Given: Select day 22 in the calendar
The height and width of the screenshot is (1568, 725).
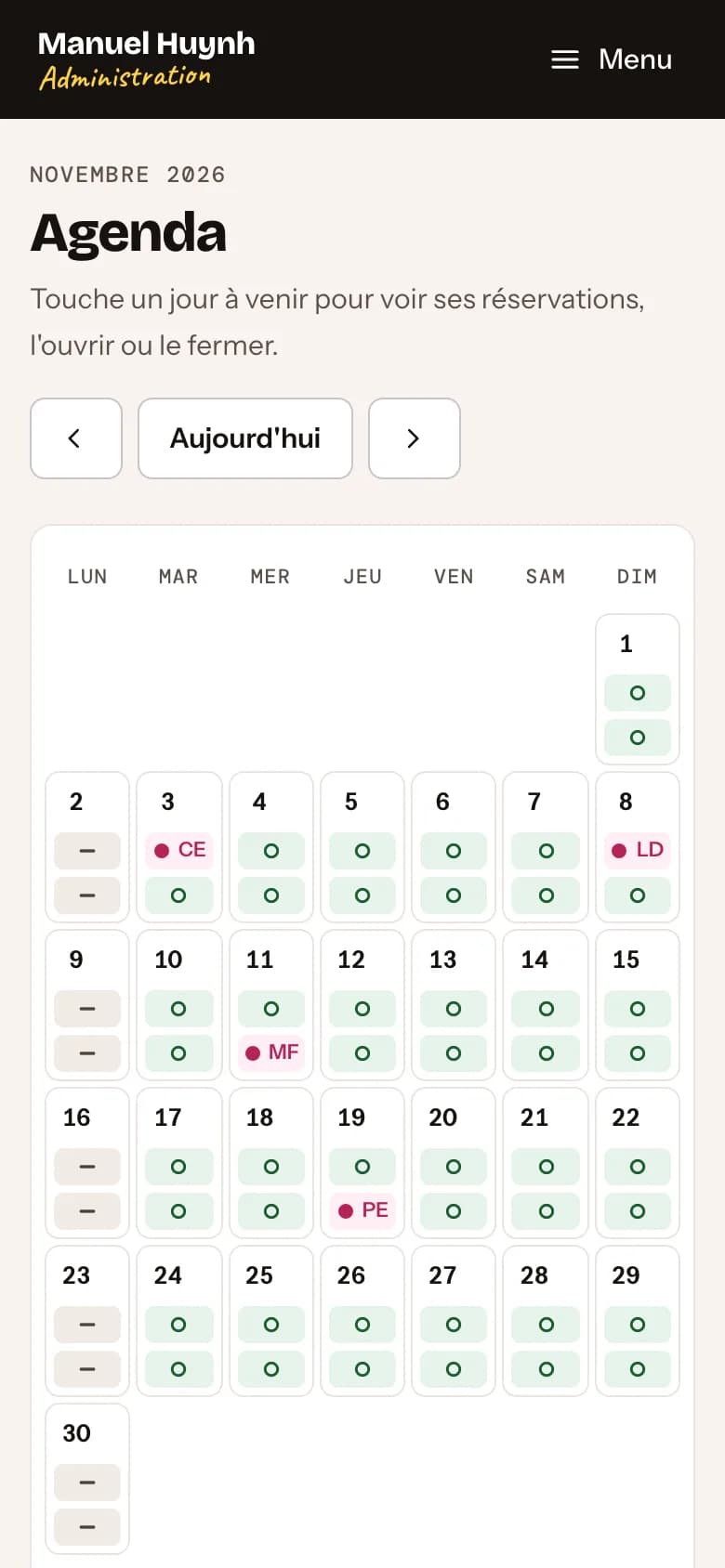Looking at the screenshot, I should [638, 1163].
